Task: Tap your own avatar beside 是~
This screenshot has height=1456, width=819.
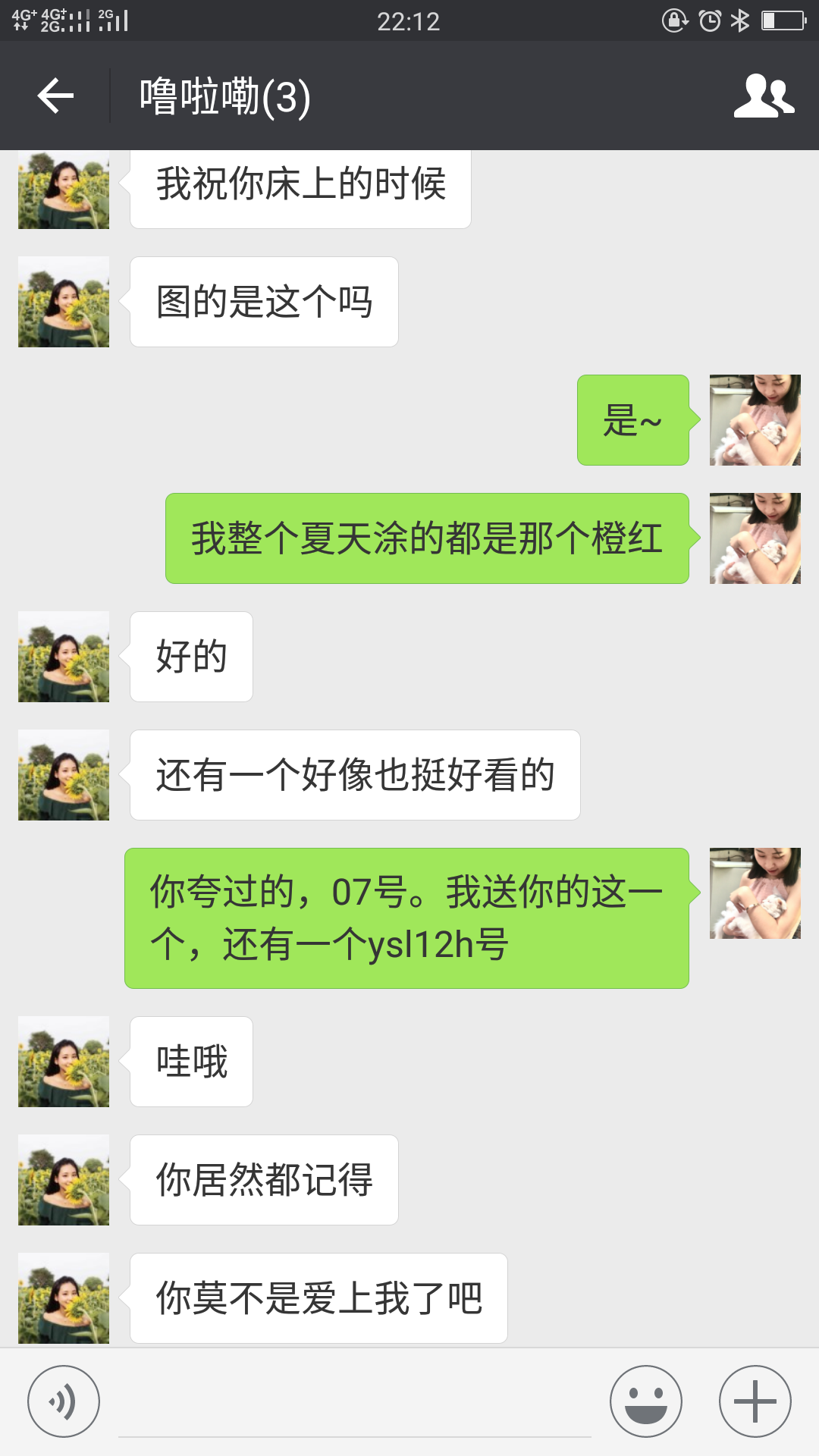Action: pos(755,420)
